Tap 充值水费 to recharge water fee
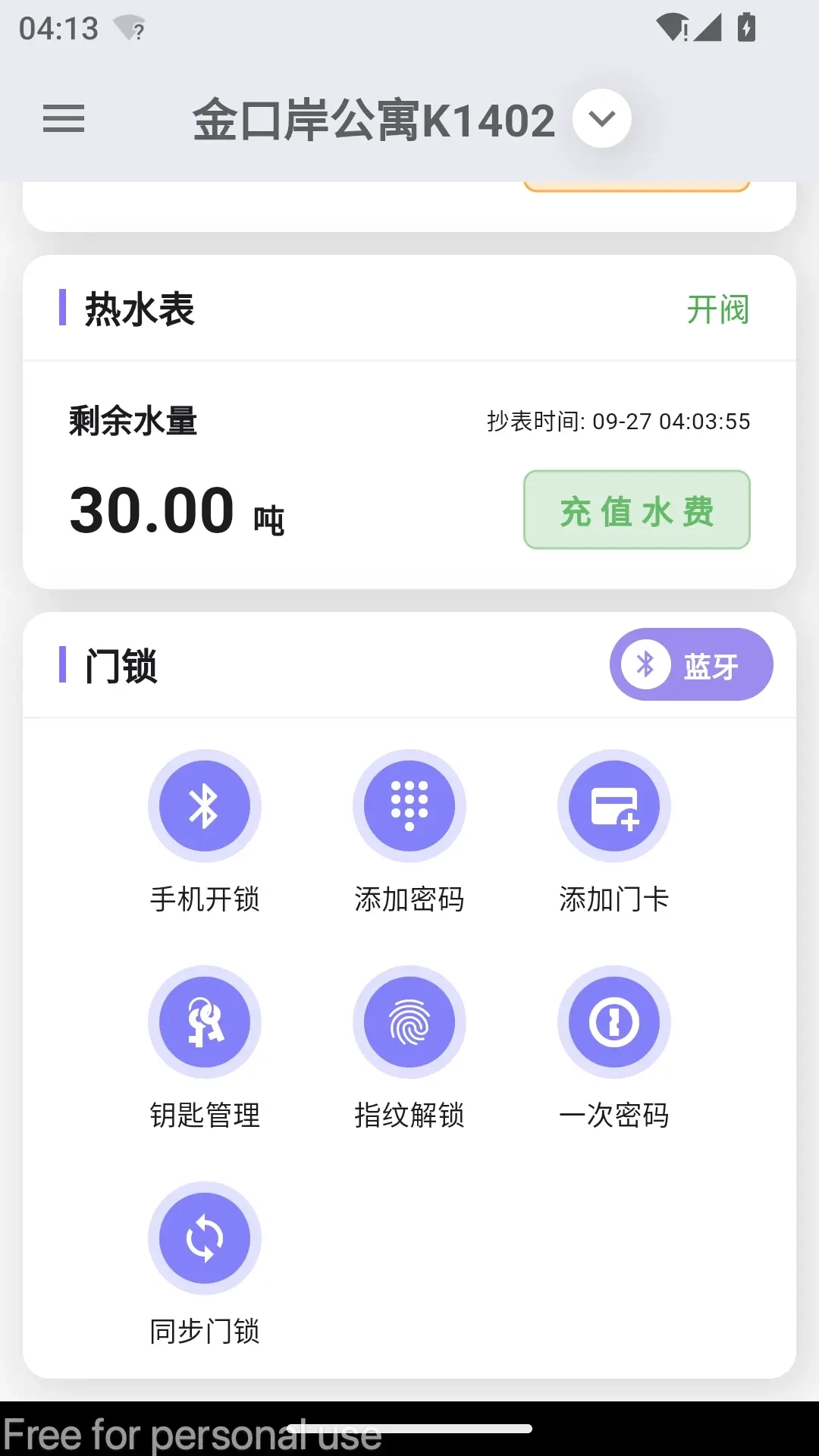This screenshot has height=1456, width=819. 635,510
